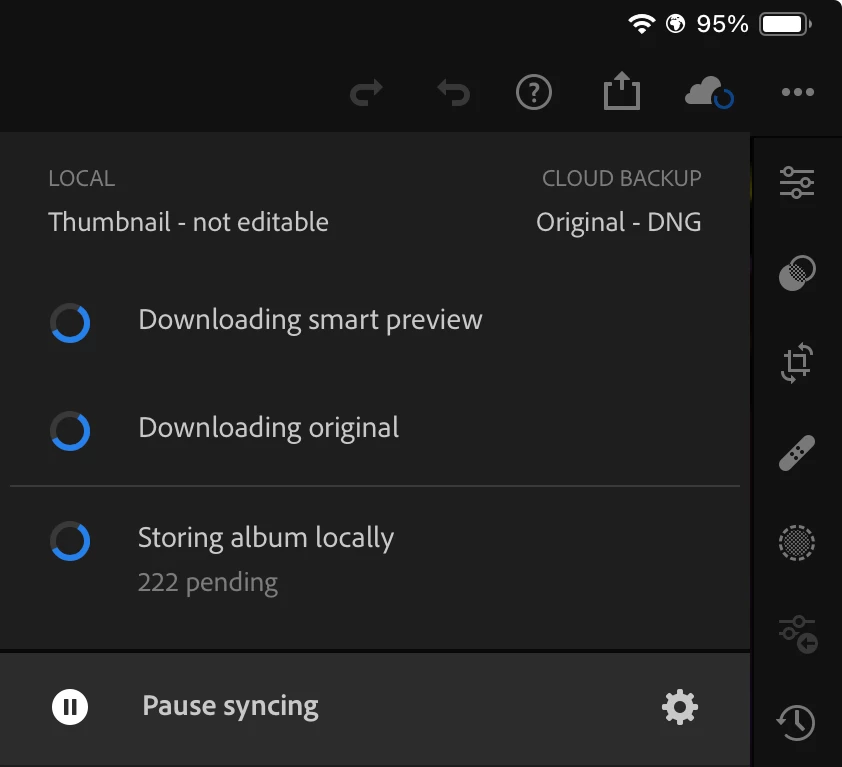Open sync settings gear
The image size is (842, 767).
tap(680, 707)
